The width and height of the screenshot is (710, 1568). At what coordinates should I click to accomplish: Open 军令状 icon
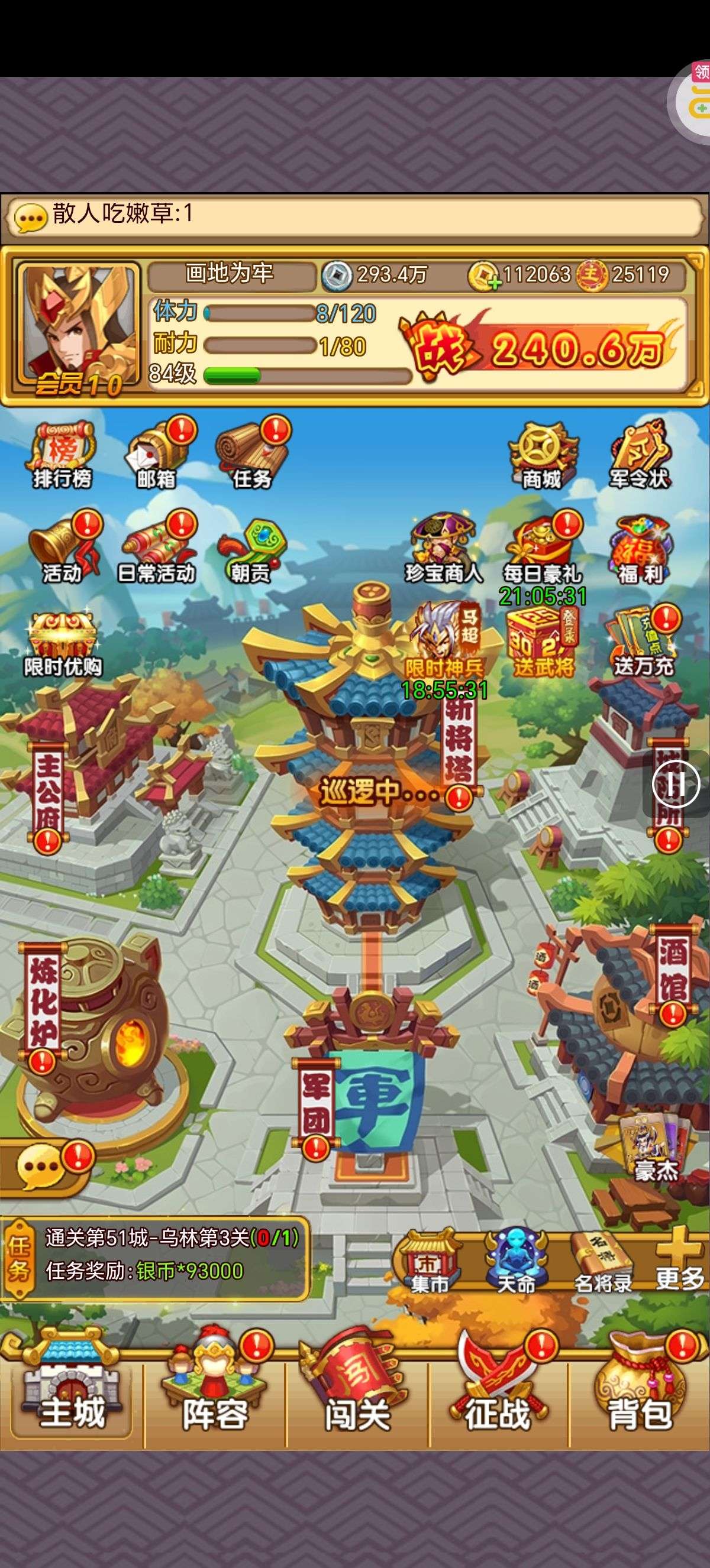coord(640,456)
